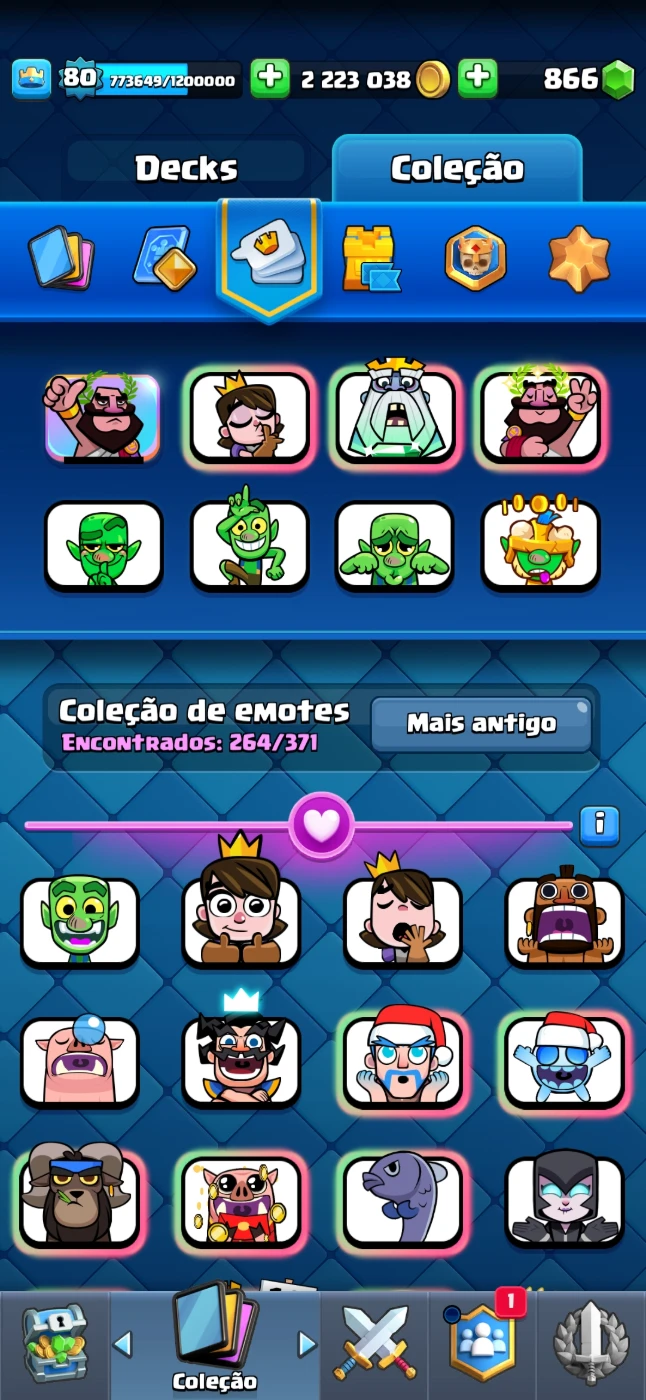The height and width of the screenshot is (1400, 646).
Task: Change the sort order from Mais antigo
Action: pos(481,723)
